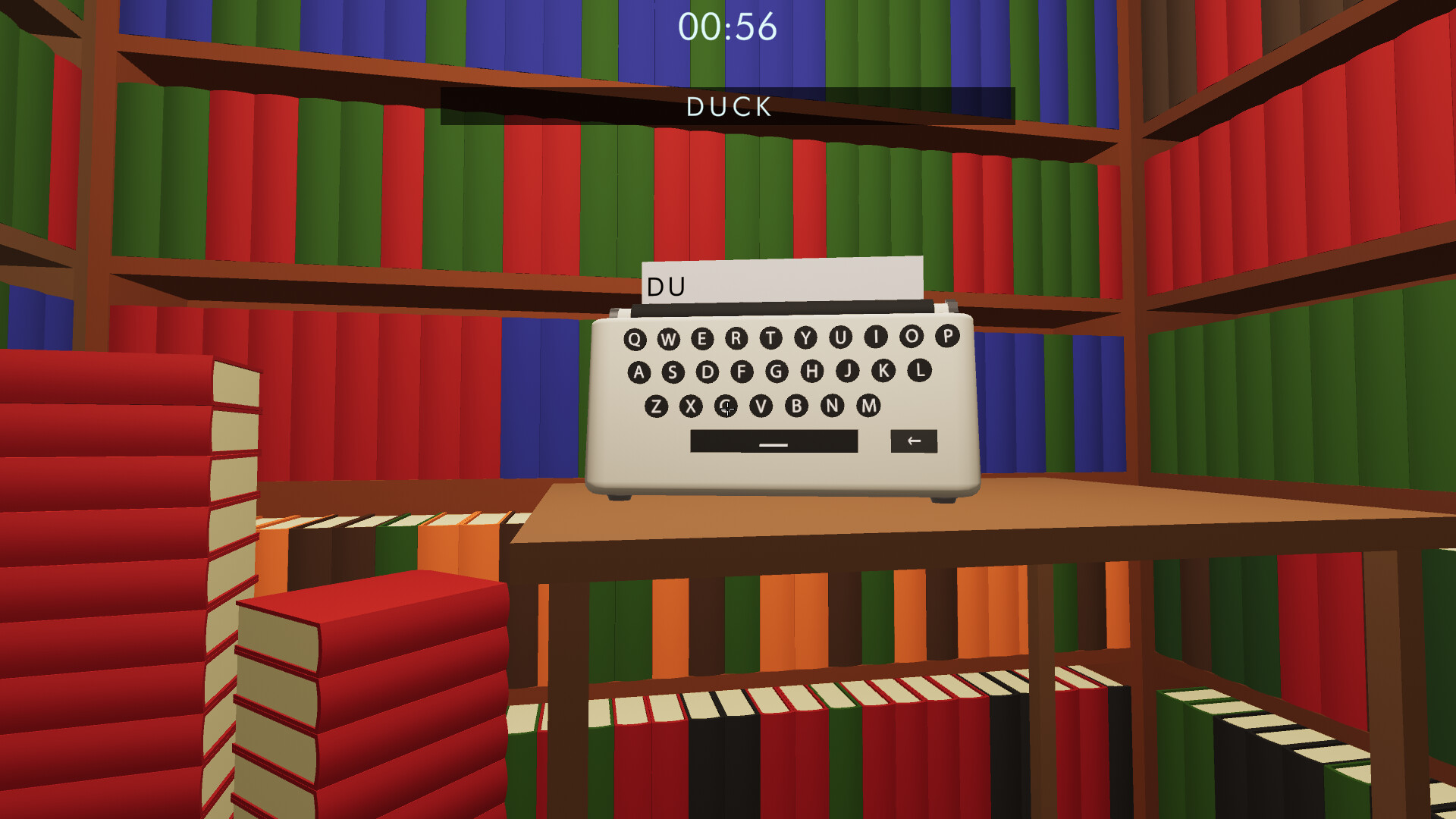This screenshot has width=1456, height=819.
Task: Tap the typewriter backspace arrow key
Action: tap(914, 441)
